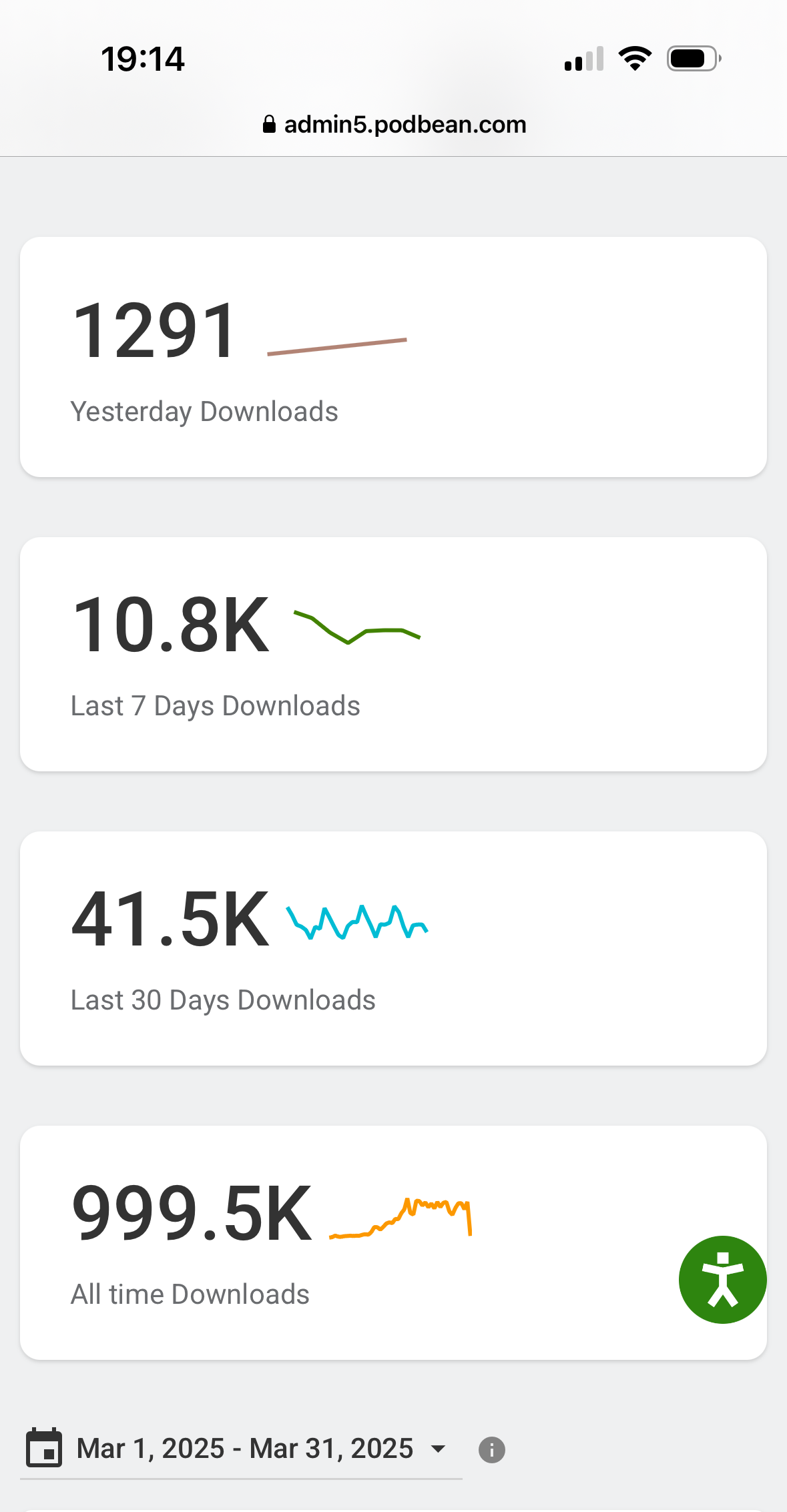Tap the admin5.podbean.com address bar
The width and height of the screenshot is (787, 1512).
(x=394, y=125)
